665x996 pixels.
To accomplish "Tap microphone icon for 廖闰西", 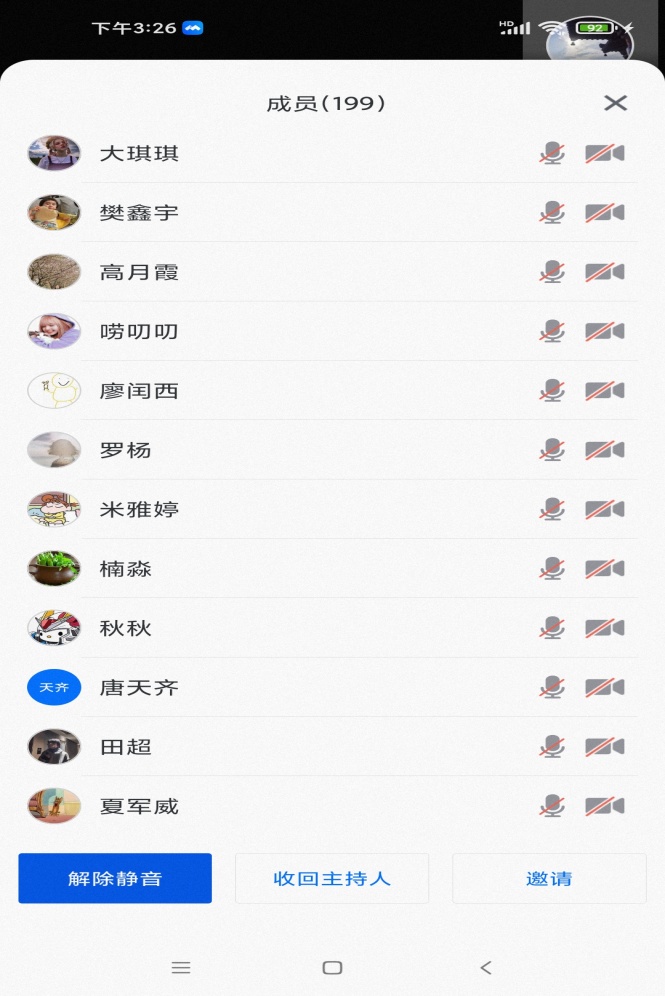I will click(x=552, y=391).
